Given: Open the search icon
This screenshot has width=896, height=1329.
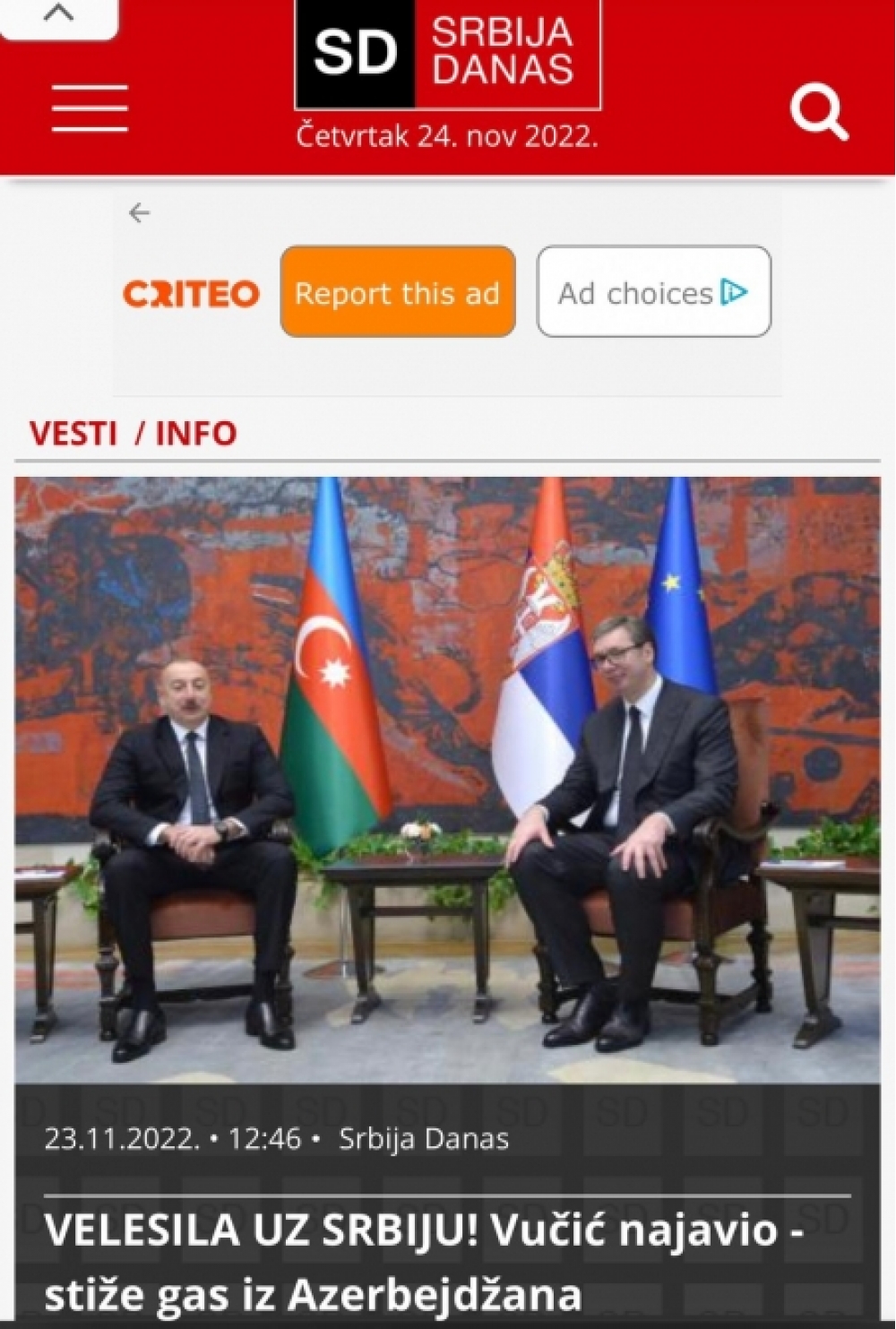Looking at the screenshot, I should pyautogui.click(x=818, y=112).
